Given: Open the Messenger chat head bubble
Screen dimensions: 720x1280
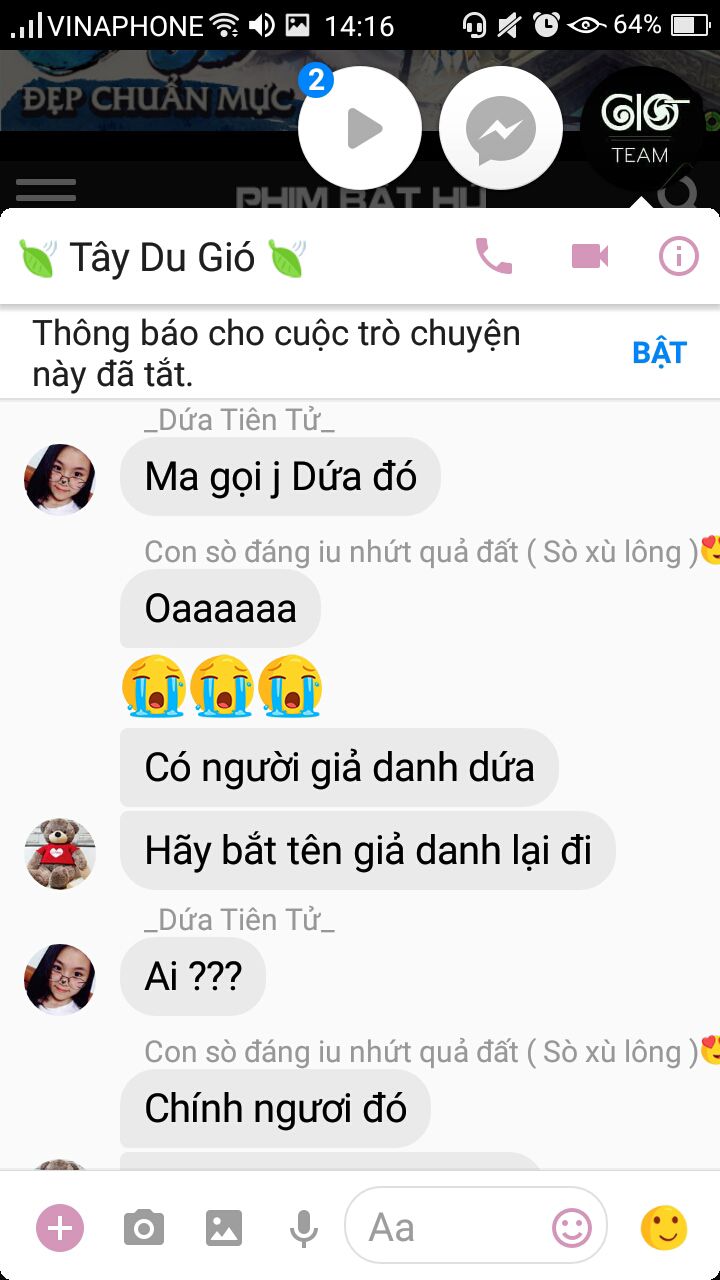Looking at the screenshot, I should [x=500, y=128].
